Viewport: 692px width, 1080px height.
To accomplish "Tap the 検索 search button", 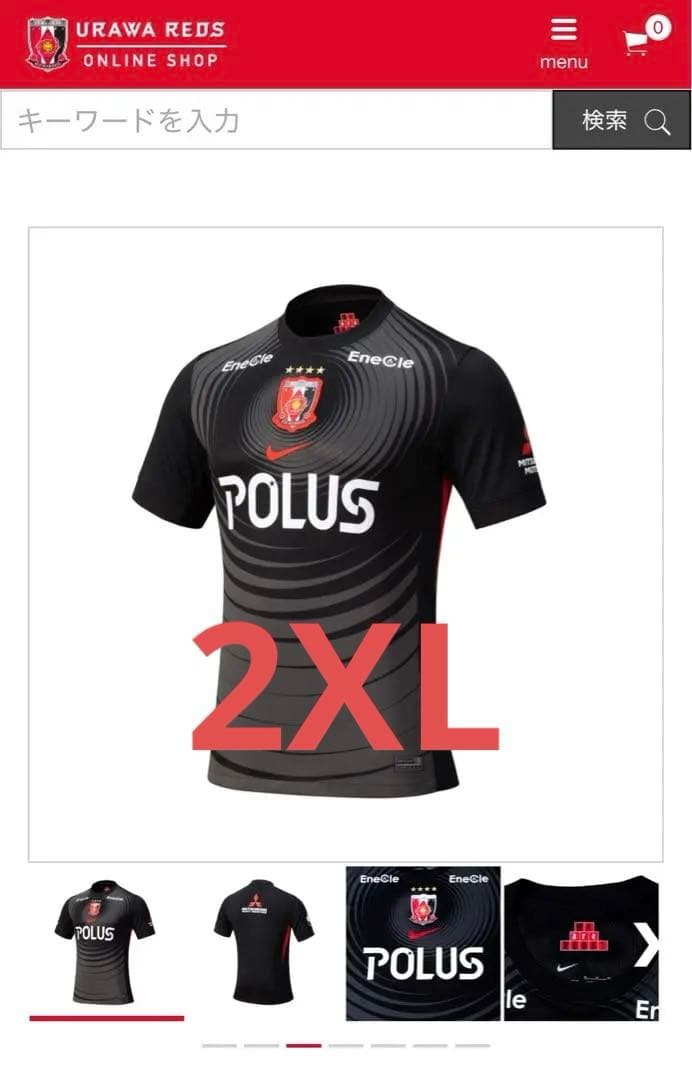I will [621, 121].
